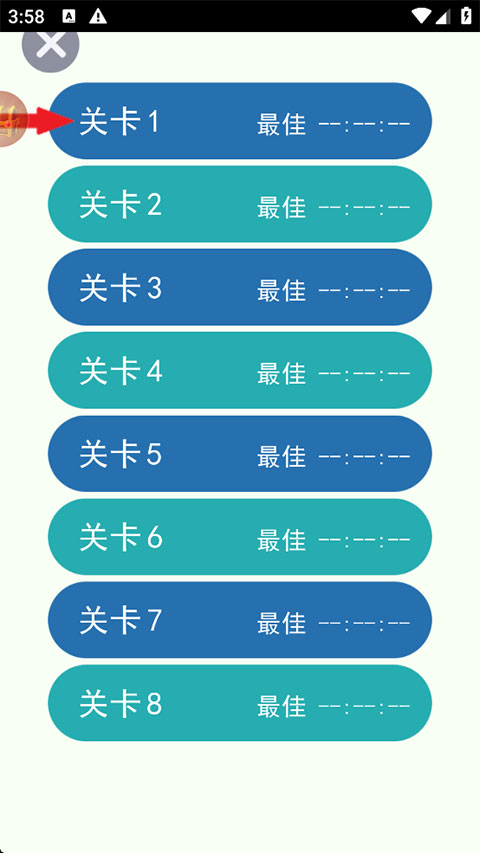This screenshot has width=480, height=853.
Task: Open level 关卡 5
Action: click(240, 454)
